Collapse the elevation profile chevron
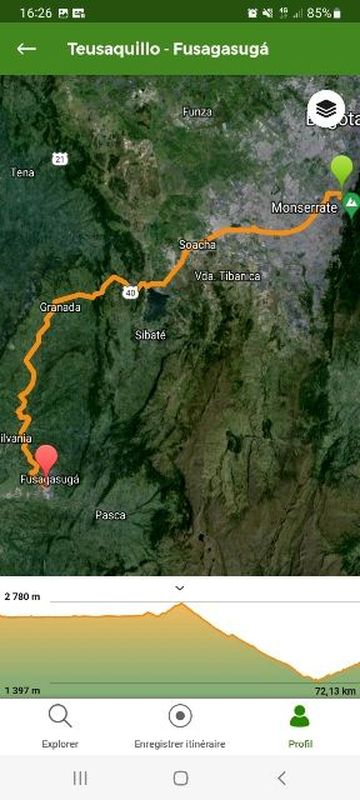 click(x=179, y=588)
